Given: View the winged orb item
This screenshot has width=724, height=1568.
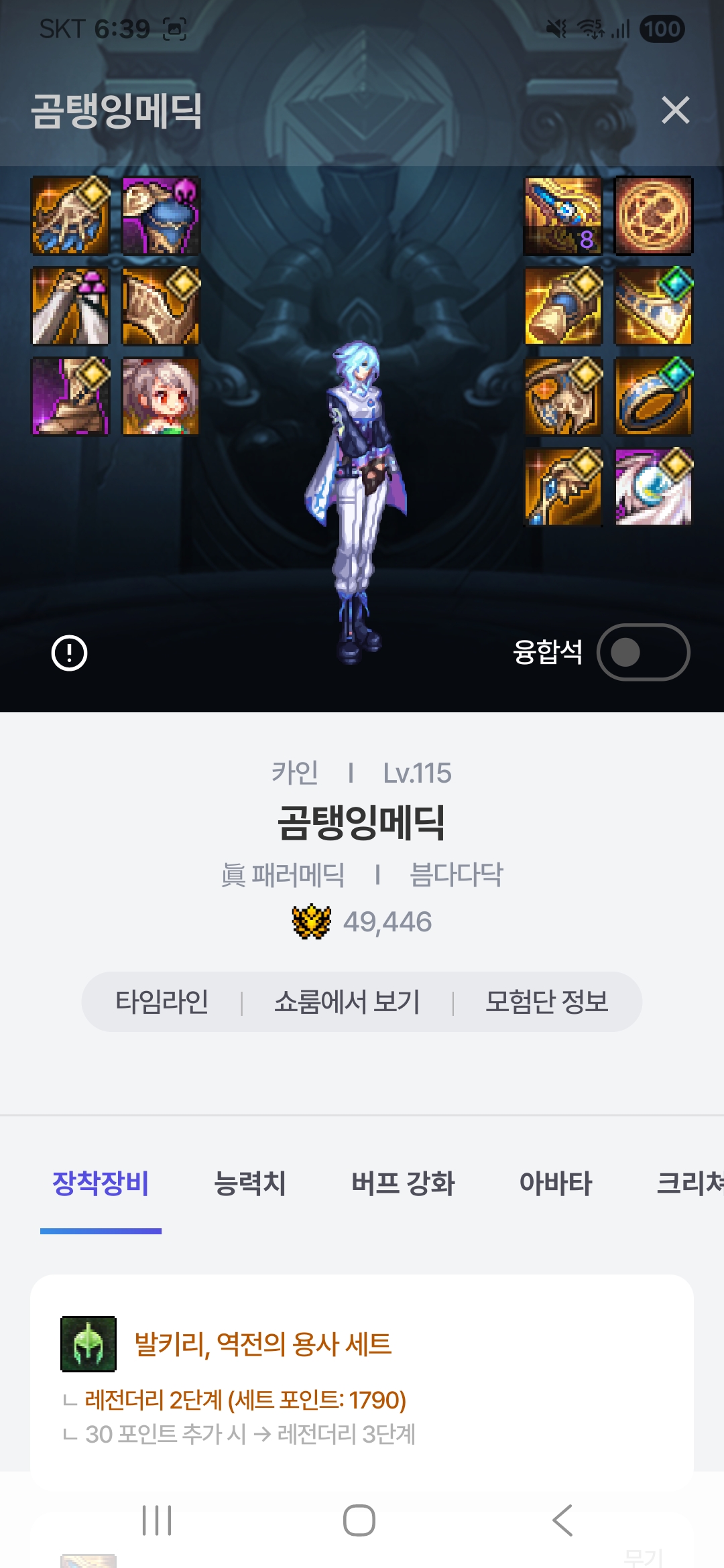Looking at the screenshot, I should [x=654, y=487].
